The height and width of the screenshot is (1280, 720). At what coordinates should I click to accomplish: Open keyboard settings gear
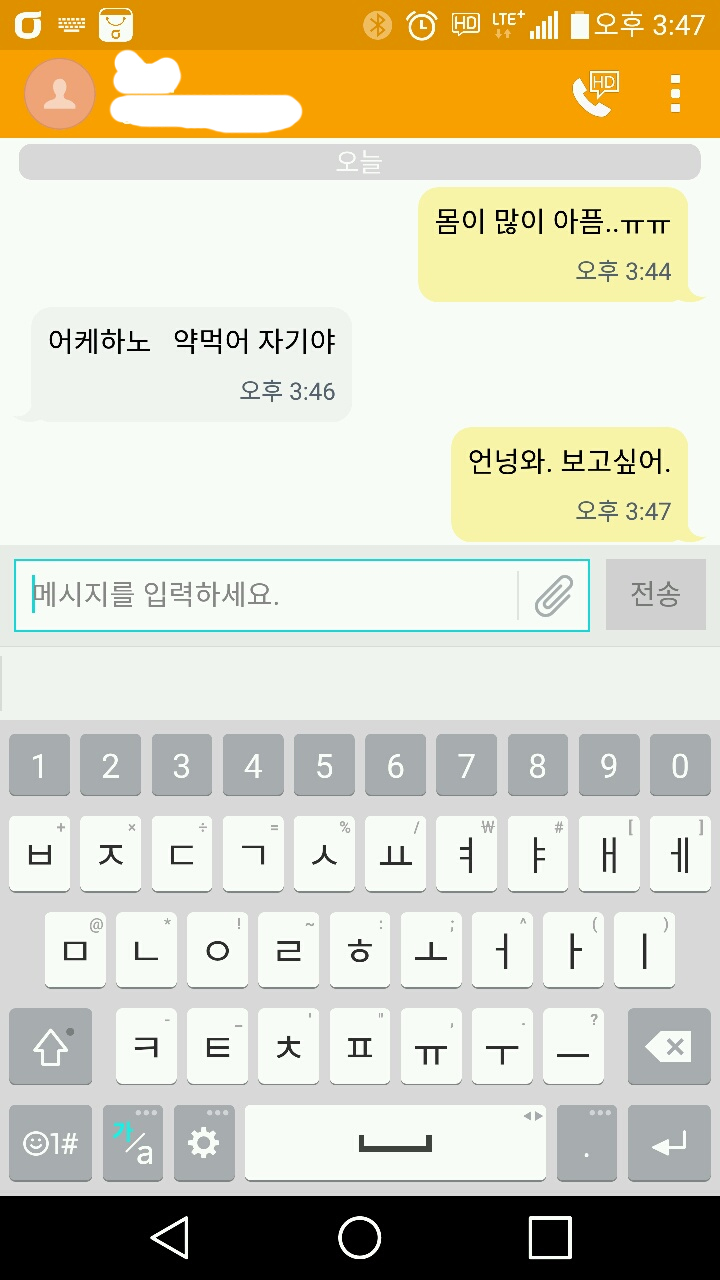coord(204,1143)
